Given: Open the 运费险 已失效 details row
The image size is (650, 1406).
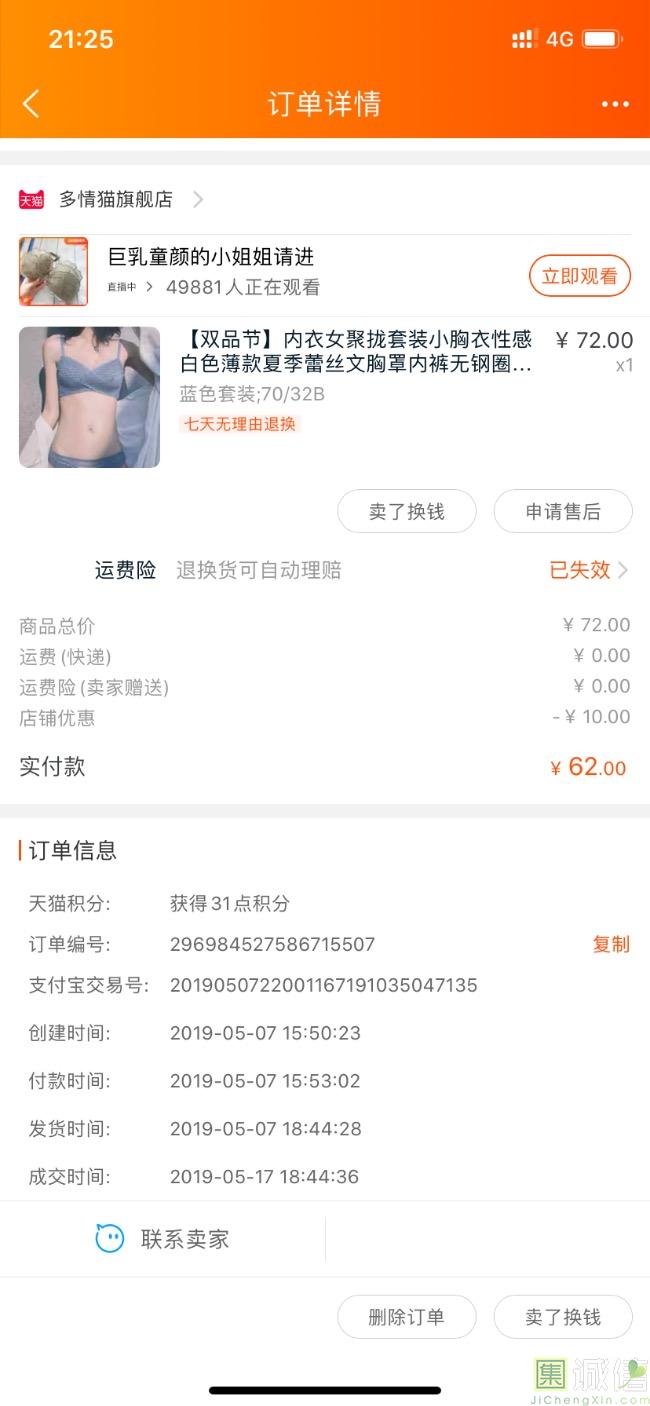Looking at the screenshot, I should pyautogui.click(x=588, y=570).
